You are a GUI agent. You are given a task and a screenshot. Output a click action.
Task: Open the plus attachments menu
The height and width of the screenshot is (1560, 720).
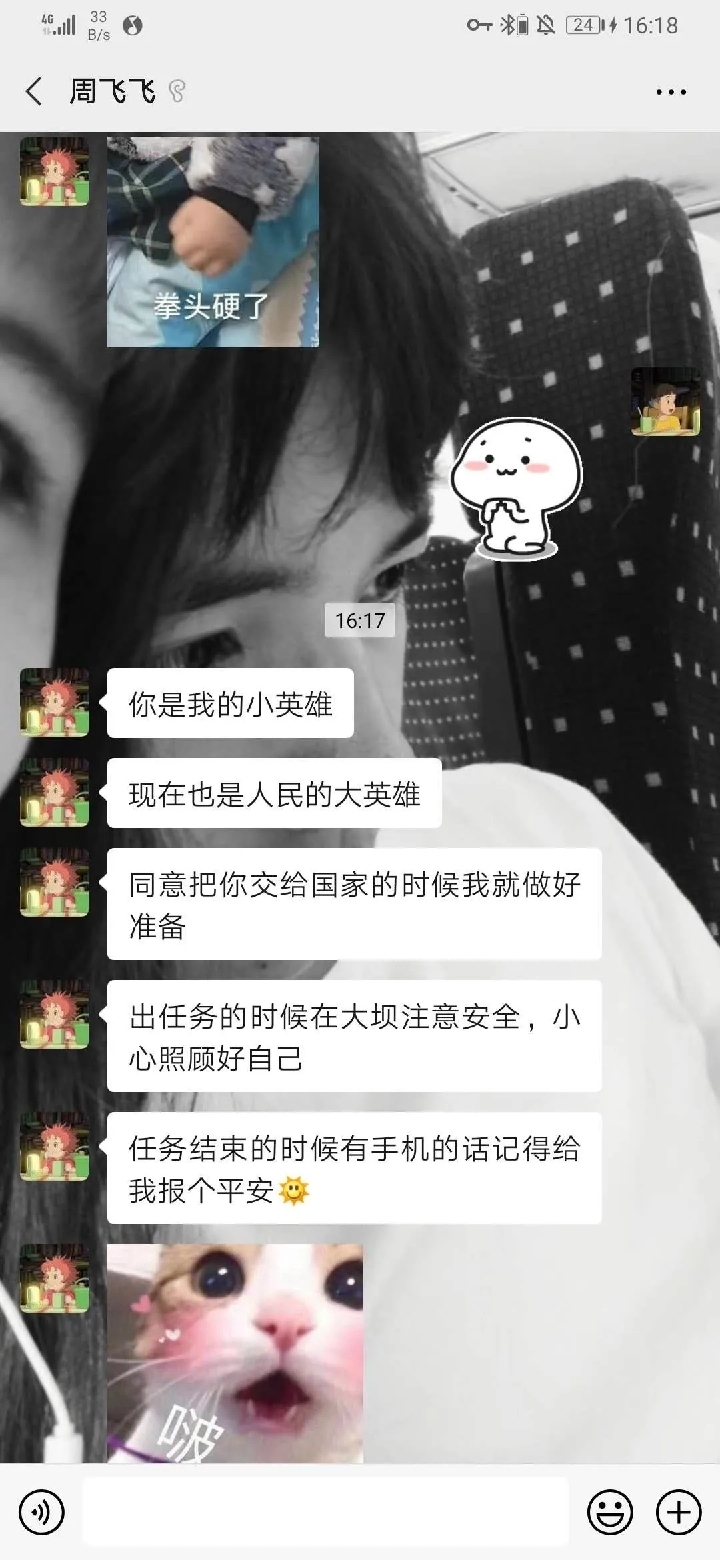(678, 1512)
